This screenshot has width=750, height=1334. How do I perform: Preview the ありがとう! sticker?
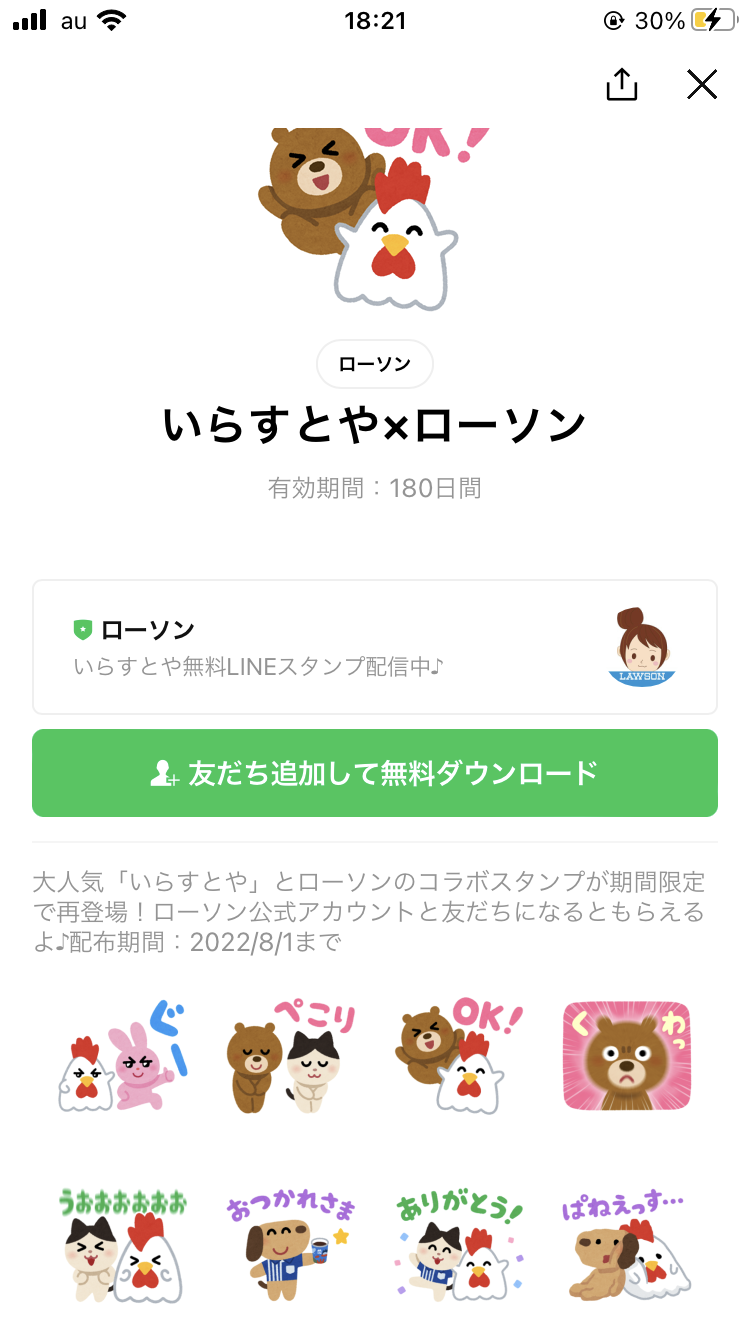(458, 1243)
